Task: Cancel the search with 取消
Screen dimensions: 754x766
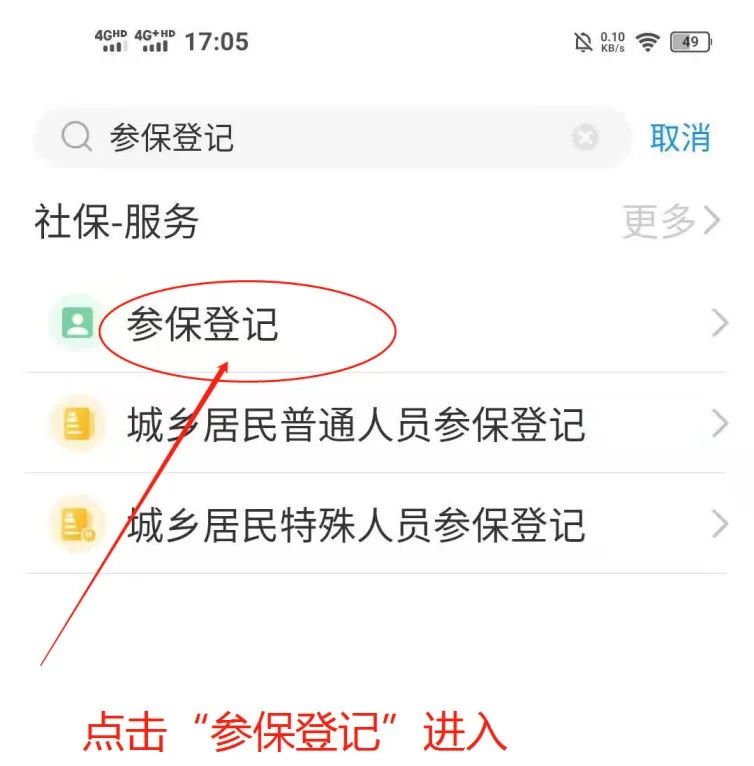Action: tap(680, 138)
